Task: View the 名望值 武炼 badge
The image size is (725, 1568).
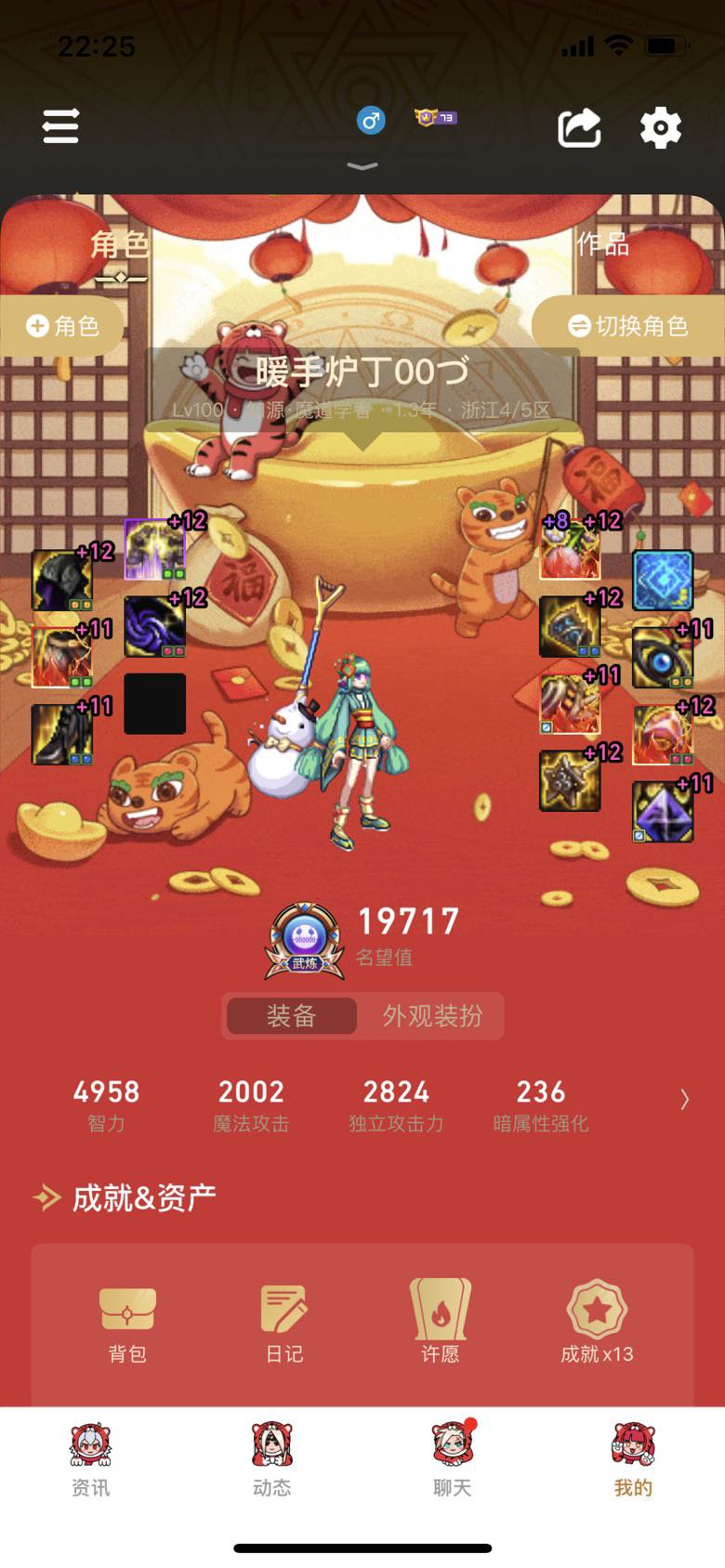Action: click(x=304, y=941)
